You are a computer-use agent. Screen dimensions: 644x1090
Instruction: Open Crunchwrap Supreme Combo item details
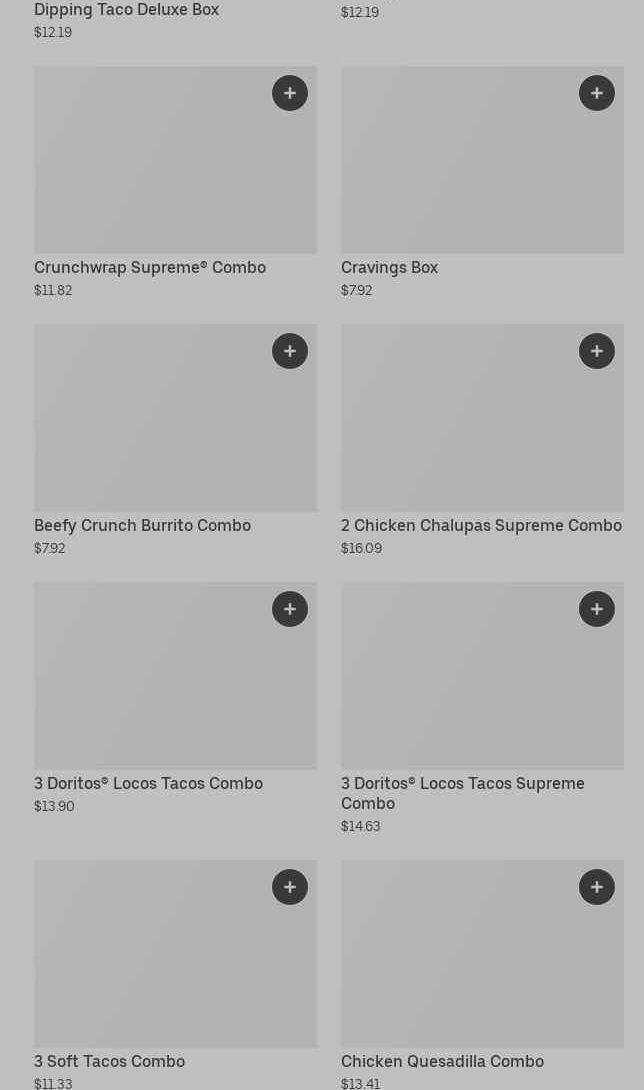175,183
